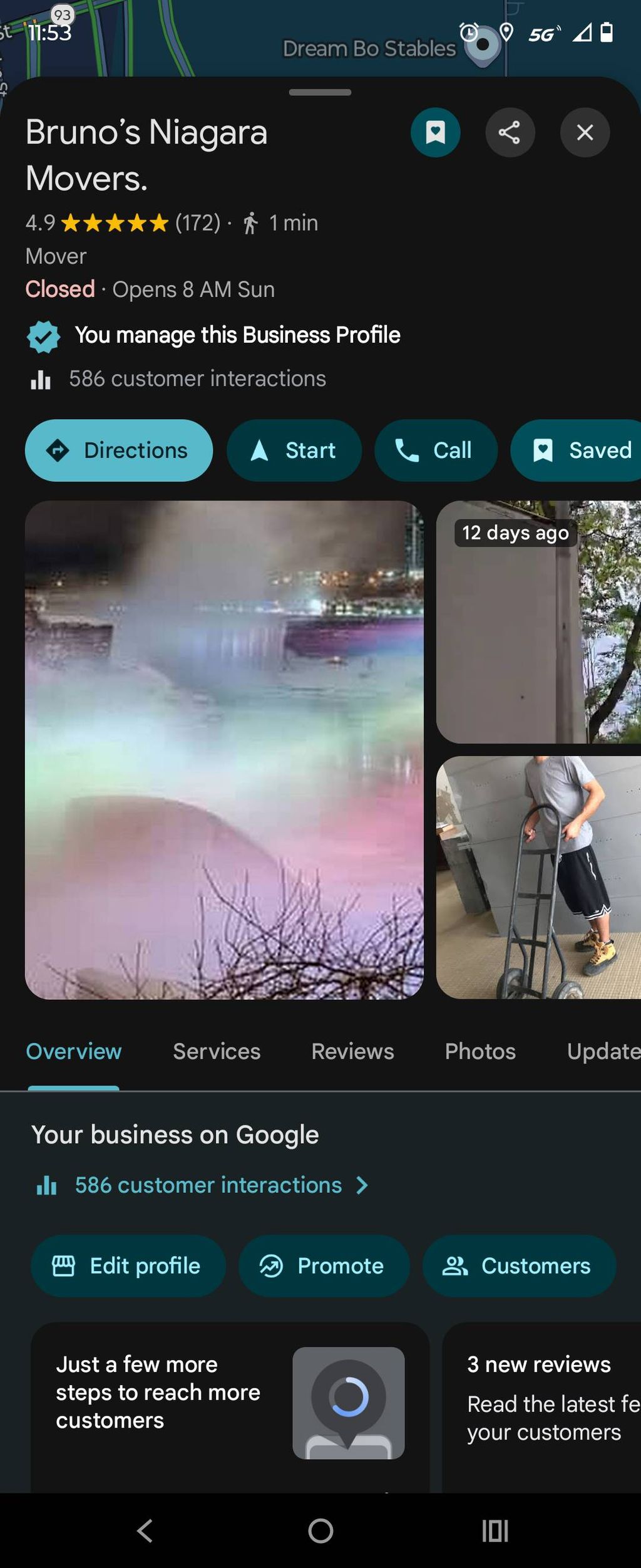
Task: Open the Customers section
Action: pyautogui.click(x=519, y=1266)
